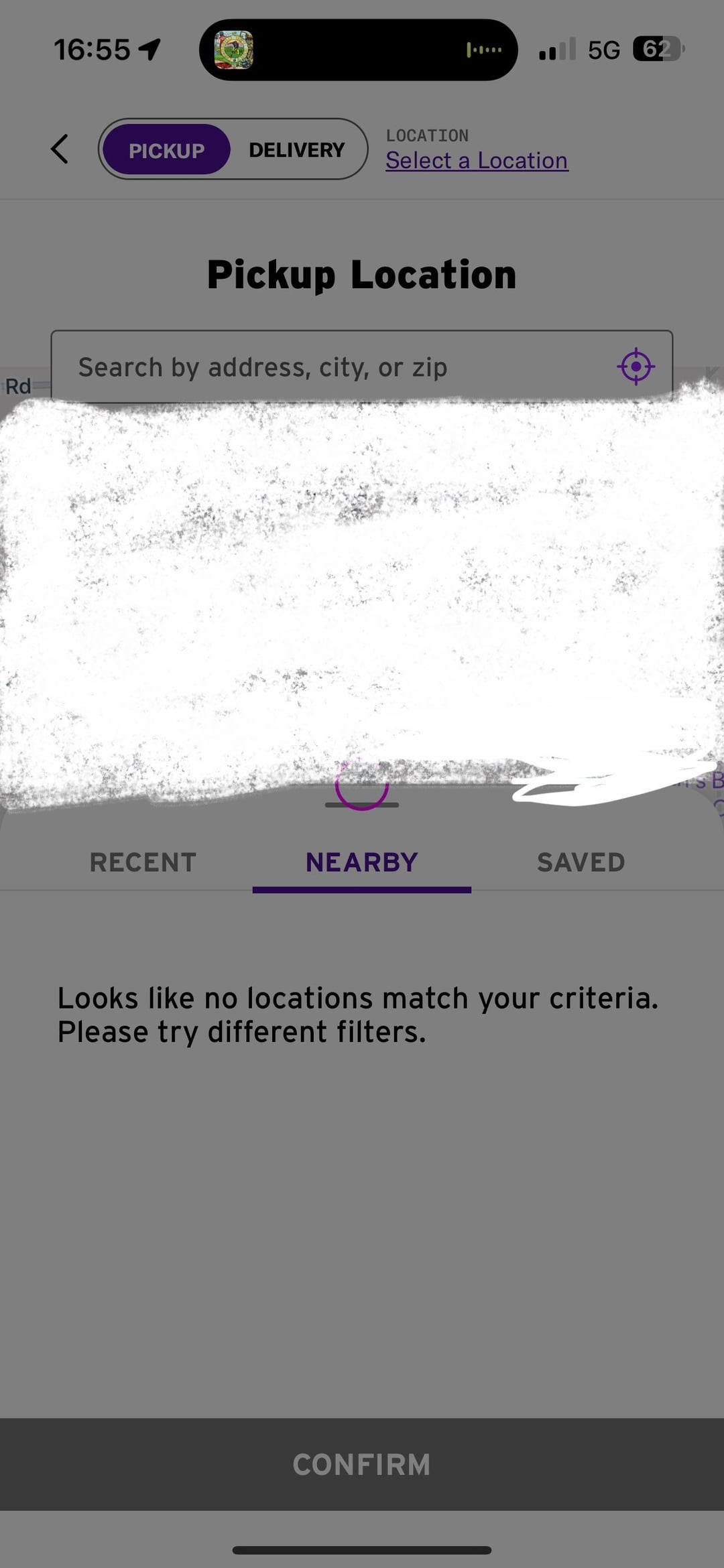Open the Saved tab

[x=581, y=862]
